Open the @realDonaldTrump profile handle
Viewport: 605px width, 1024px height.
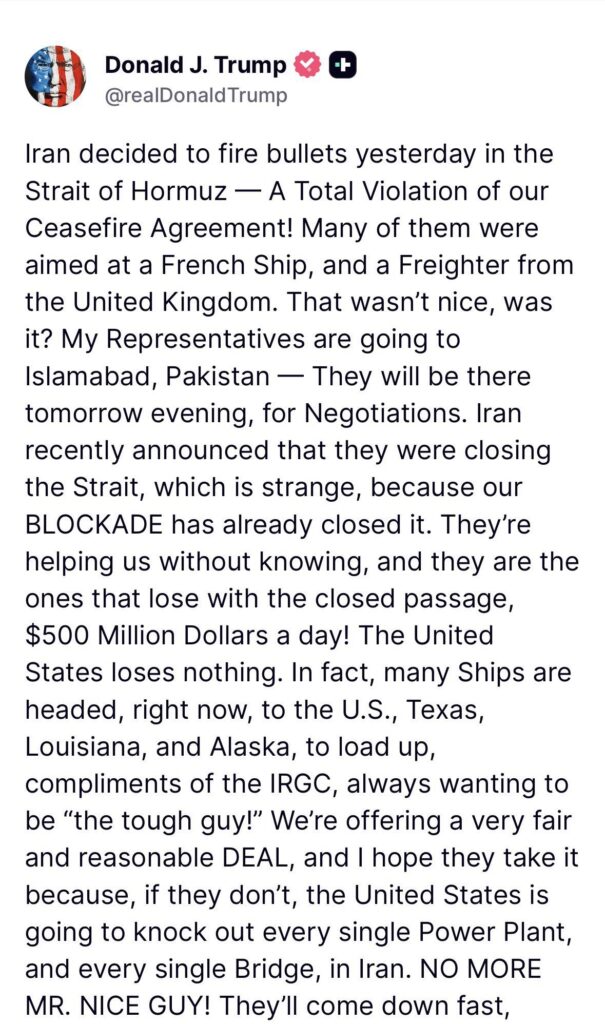[x=195, y=95]
